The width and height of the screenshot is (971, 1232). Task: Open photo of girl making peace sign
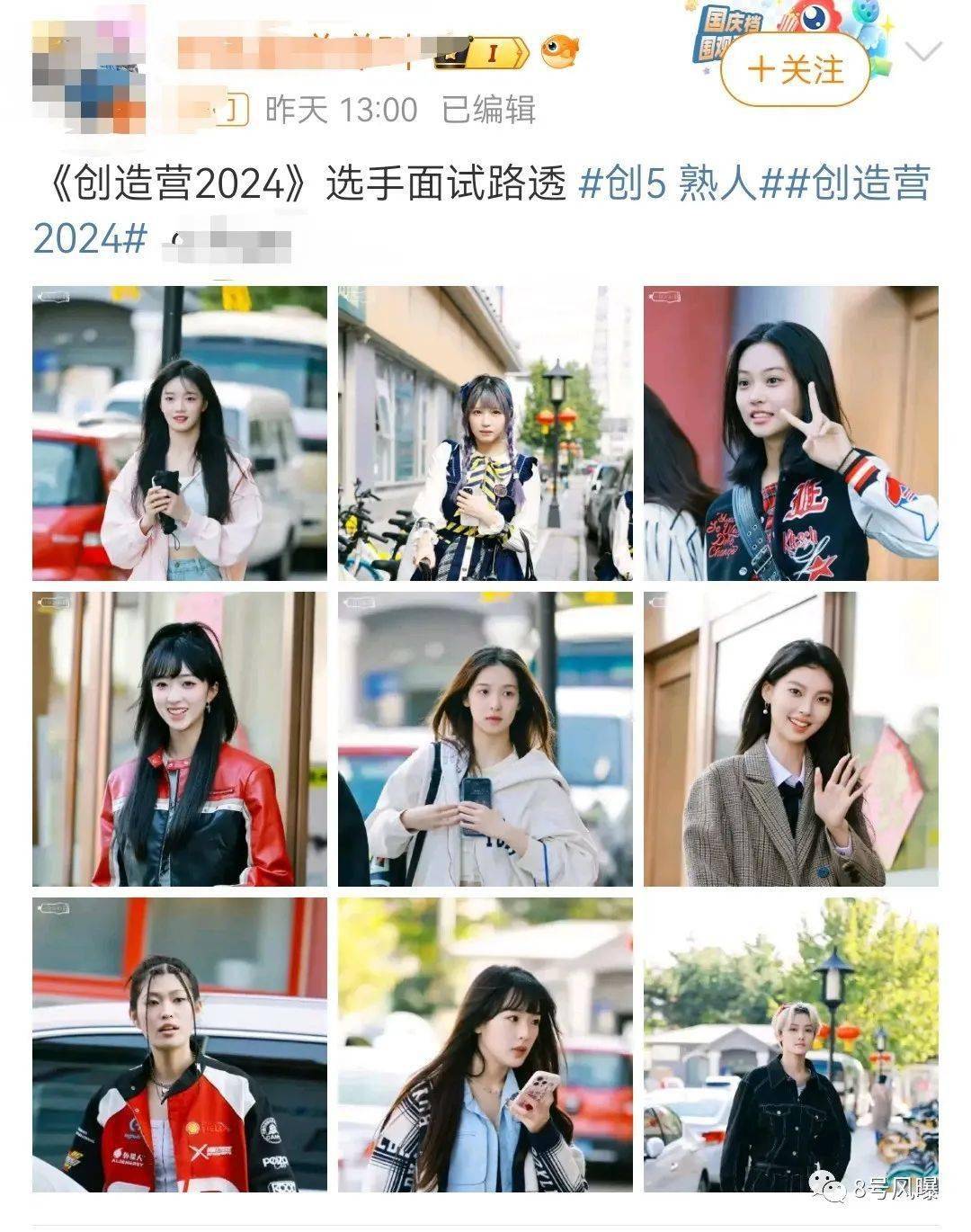(790, 433)
